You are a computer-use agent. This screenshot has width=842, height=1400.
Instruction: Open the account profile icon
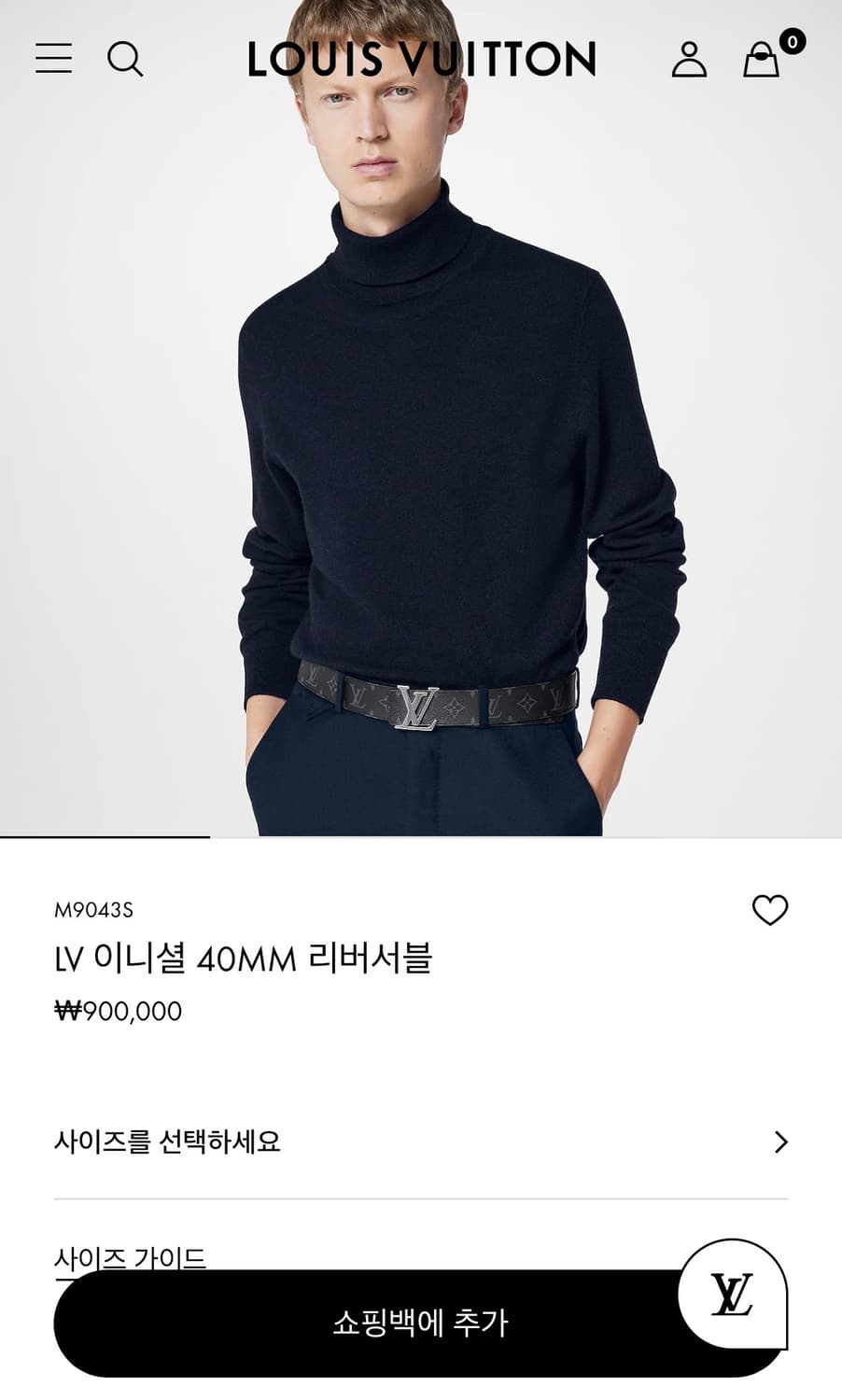coord(690,59)
